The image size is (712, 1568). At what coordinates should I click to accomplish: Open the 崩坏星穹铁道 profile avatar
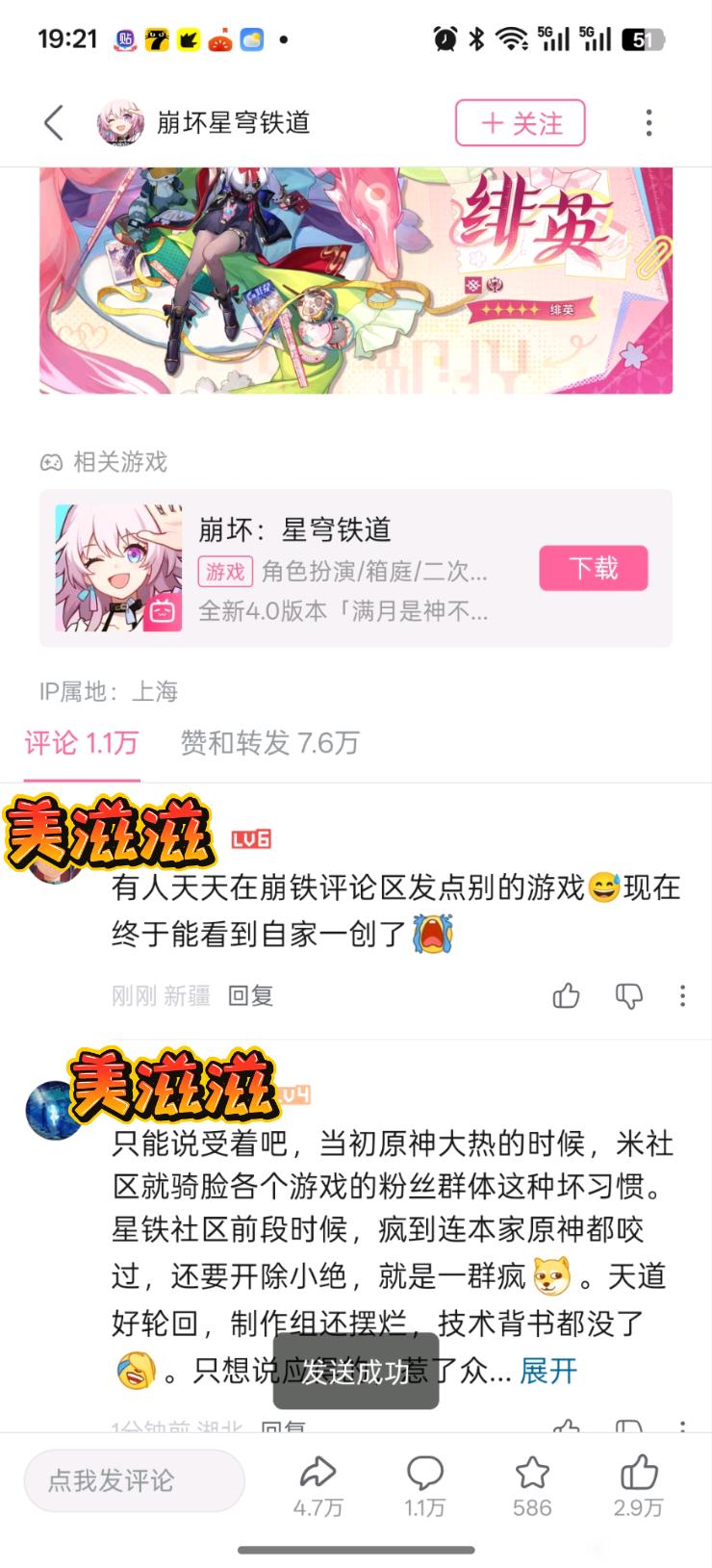coord(120,123)
